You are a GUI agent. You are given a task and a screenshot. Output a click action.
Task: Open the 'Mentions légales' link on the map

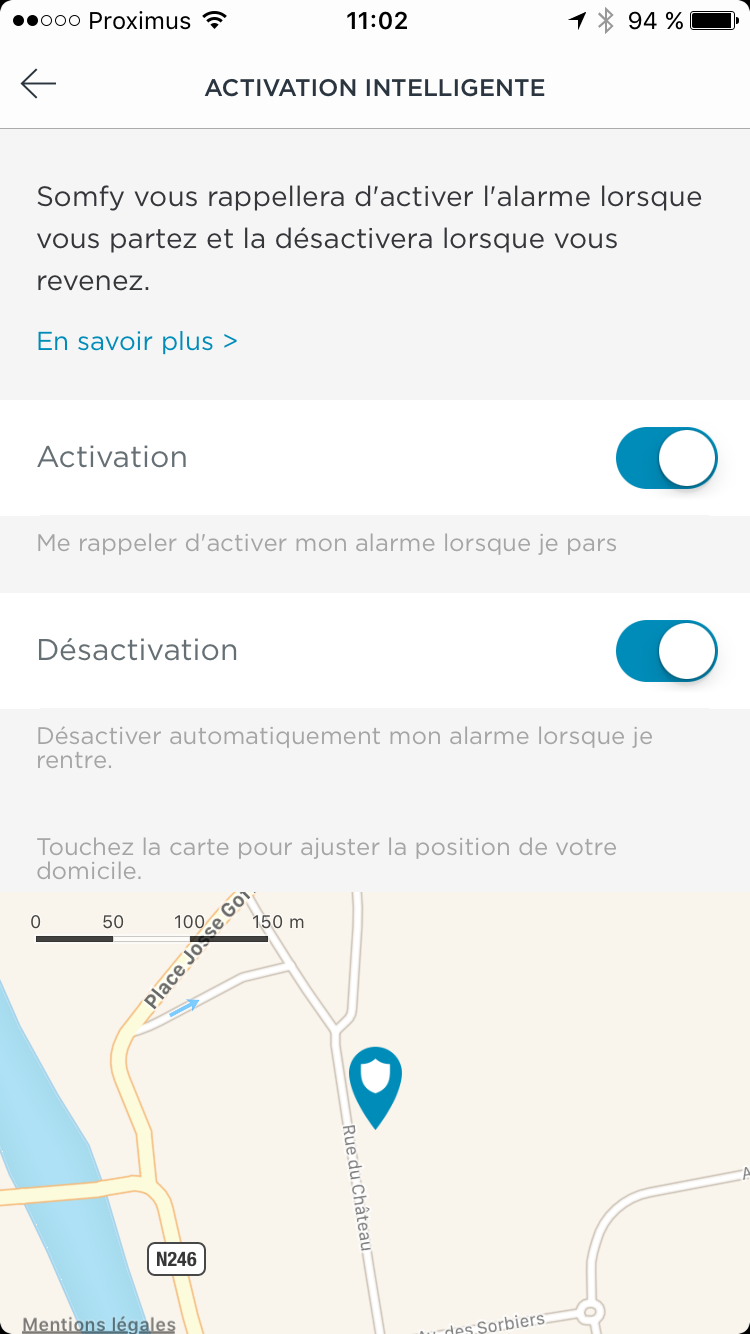(98, 1324)
